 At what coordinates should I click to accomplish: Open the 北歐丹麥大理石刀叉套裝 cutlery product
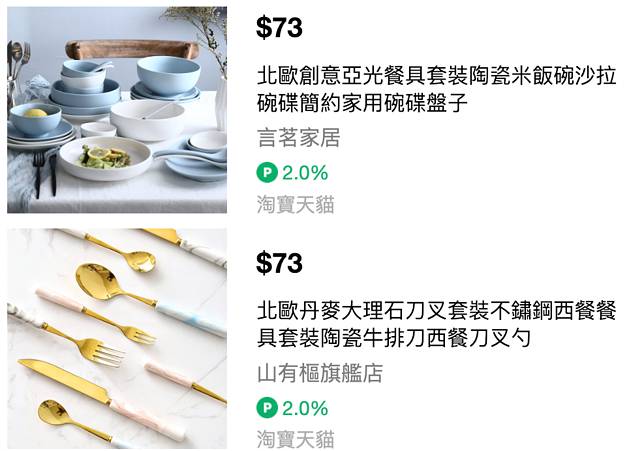point(436,324)
